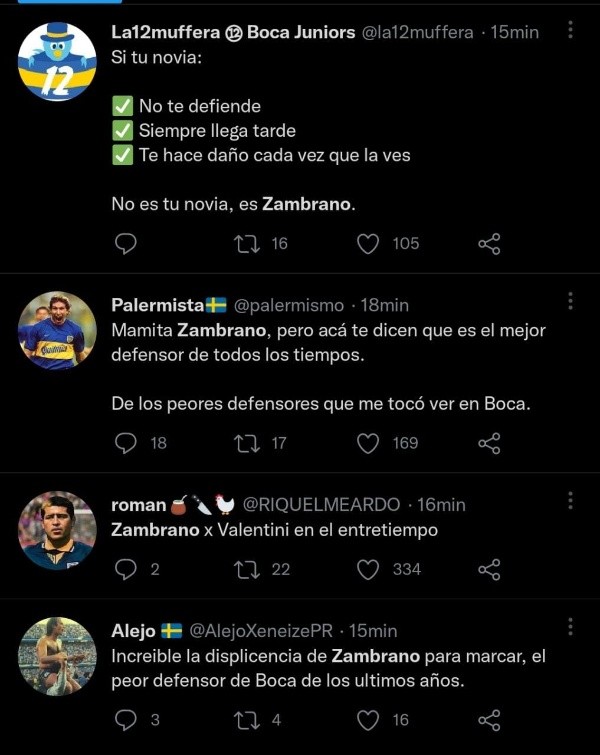The image size is (600, 755).
Task: Open overflow menu on Alejo's tweet
Action: 570,627
